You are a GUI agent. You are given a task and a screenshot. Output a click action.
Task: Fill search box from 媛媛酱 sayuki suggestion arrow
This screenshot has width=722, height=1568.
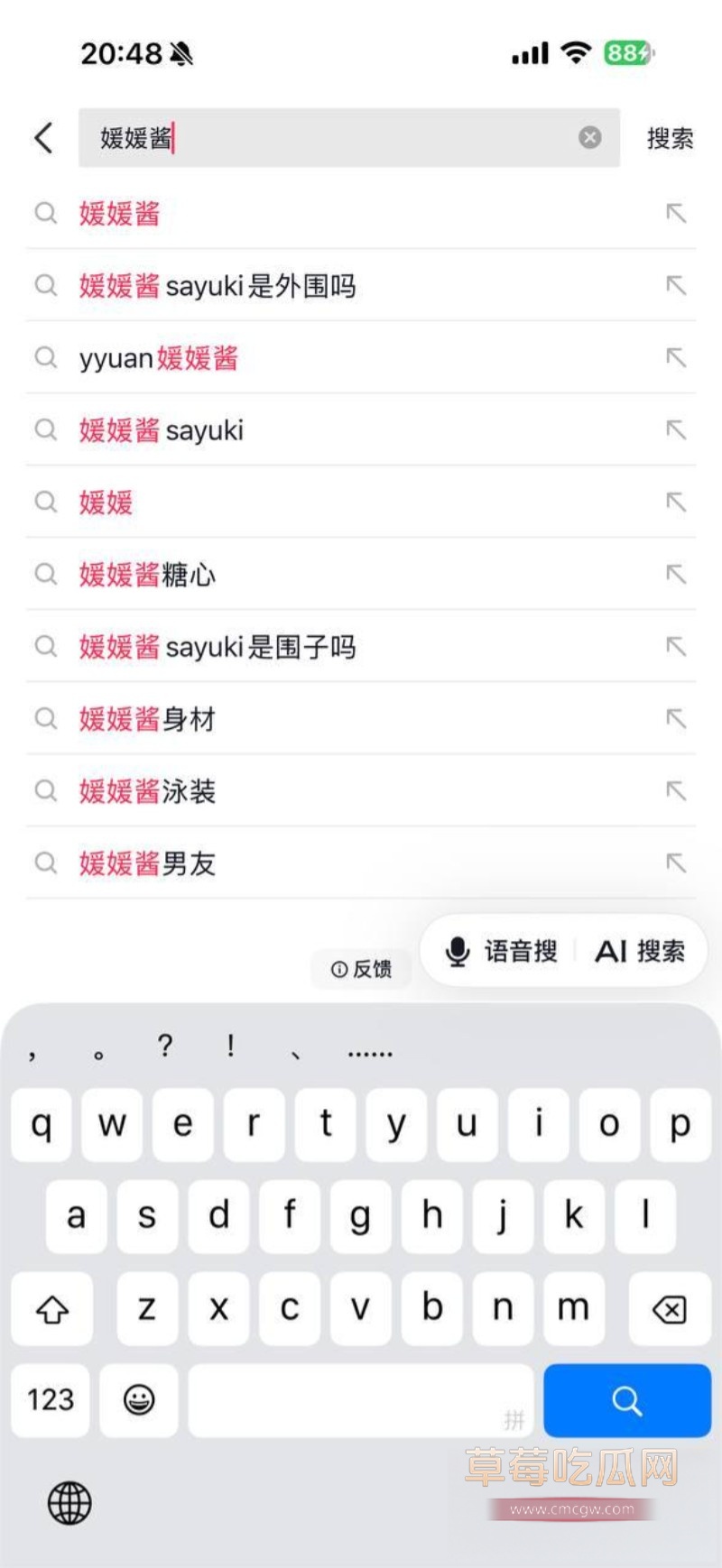coord(676,430)
